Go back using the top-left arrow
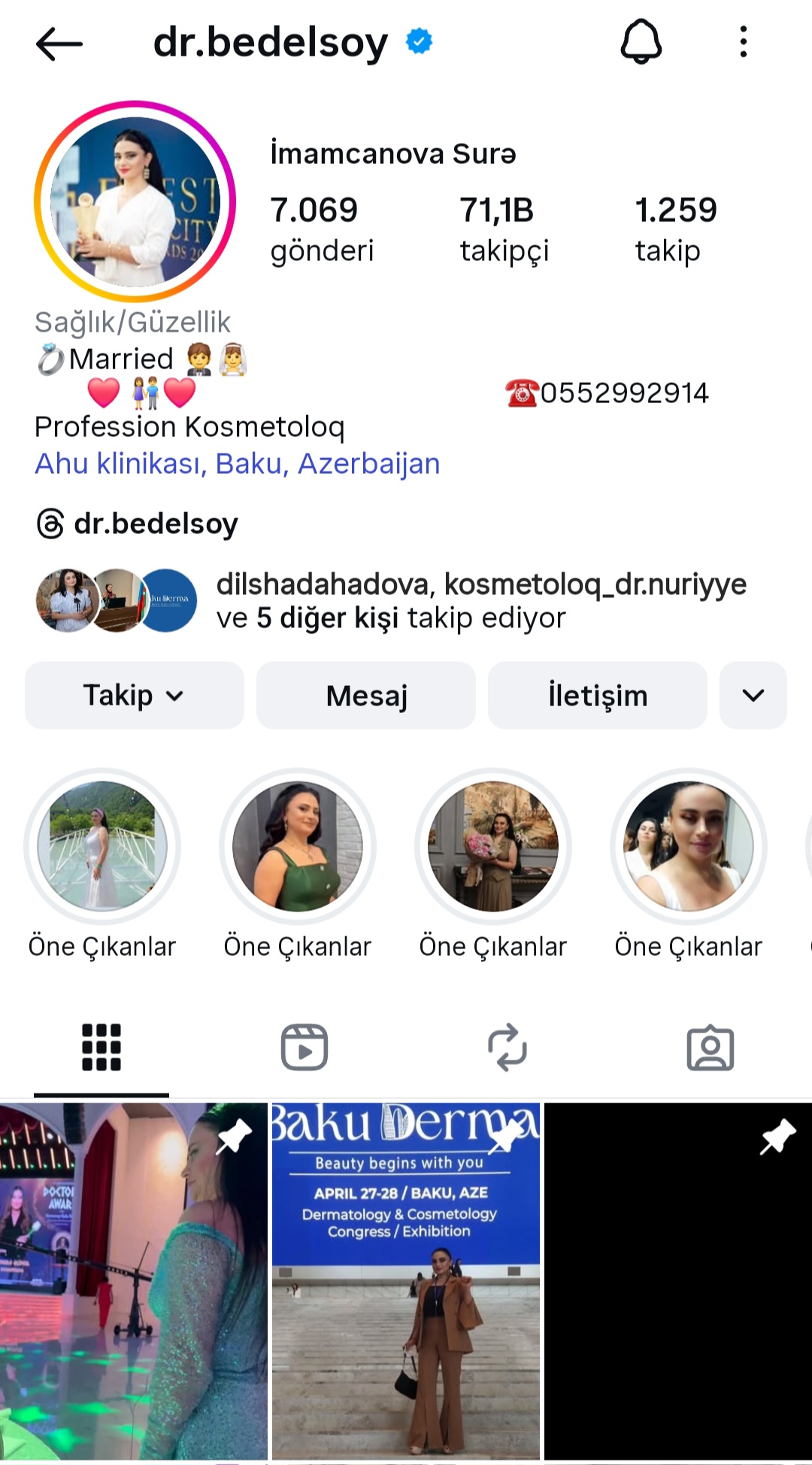Image resolution: width=812 pixels, height=1465 pixels. (x=59, y=44)
